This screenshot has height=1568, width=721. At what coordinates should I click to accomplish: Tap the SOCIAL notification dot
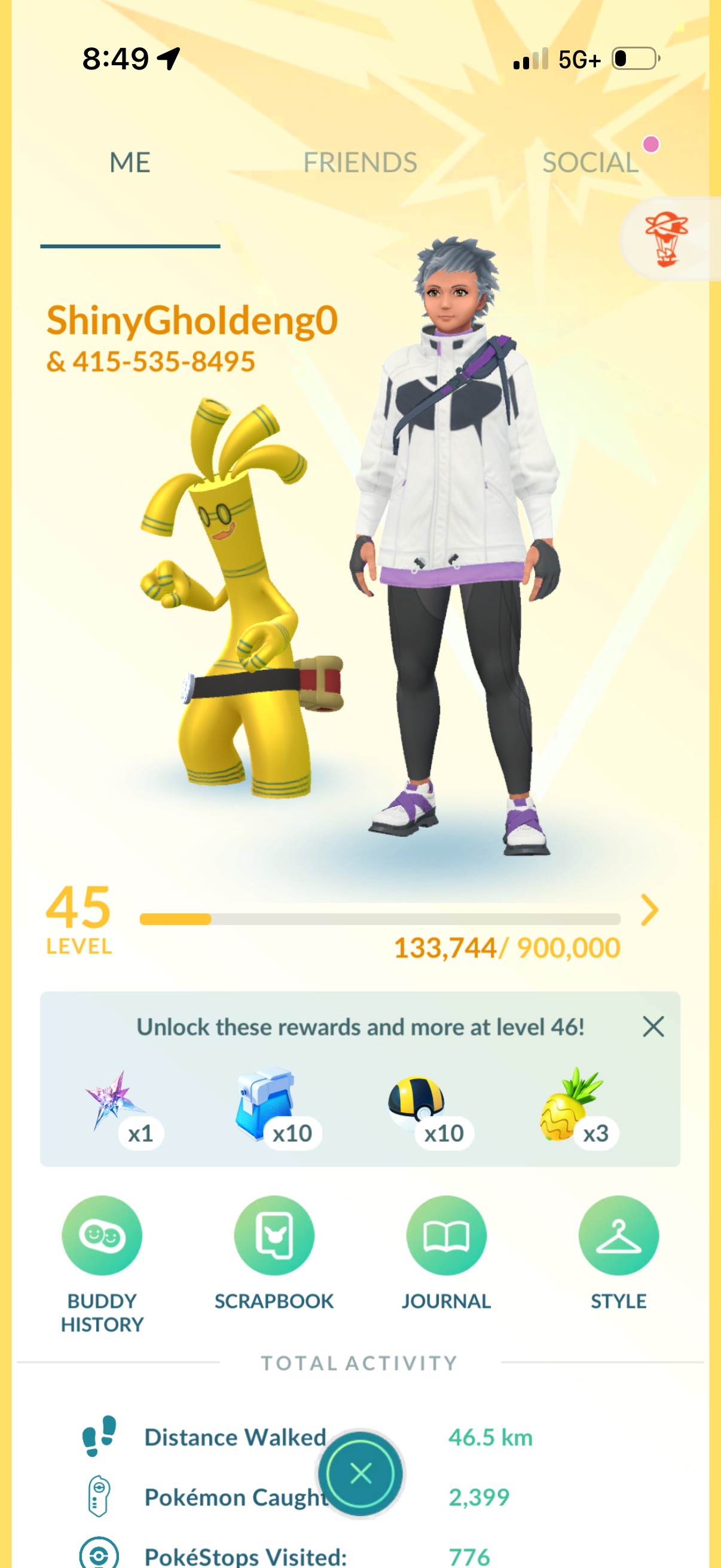click(x=651, y=144)
